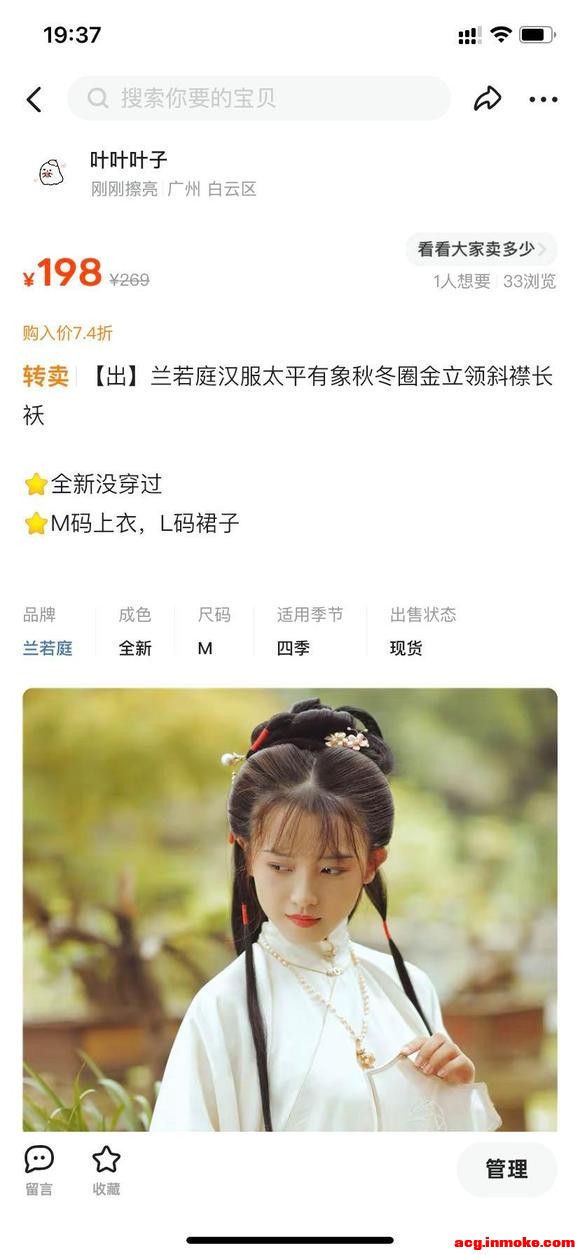
Task: View the product photo full screen
Action: pos(290,909)
